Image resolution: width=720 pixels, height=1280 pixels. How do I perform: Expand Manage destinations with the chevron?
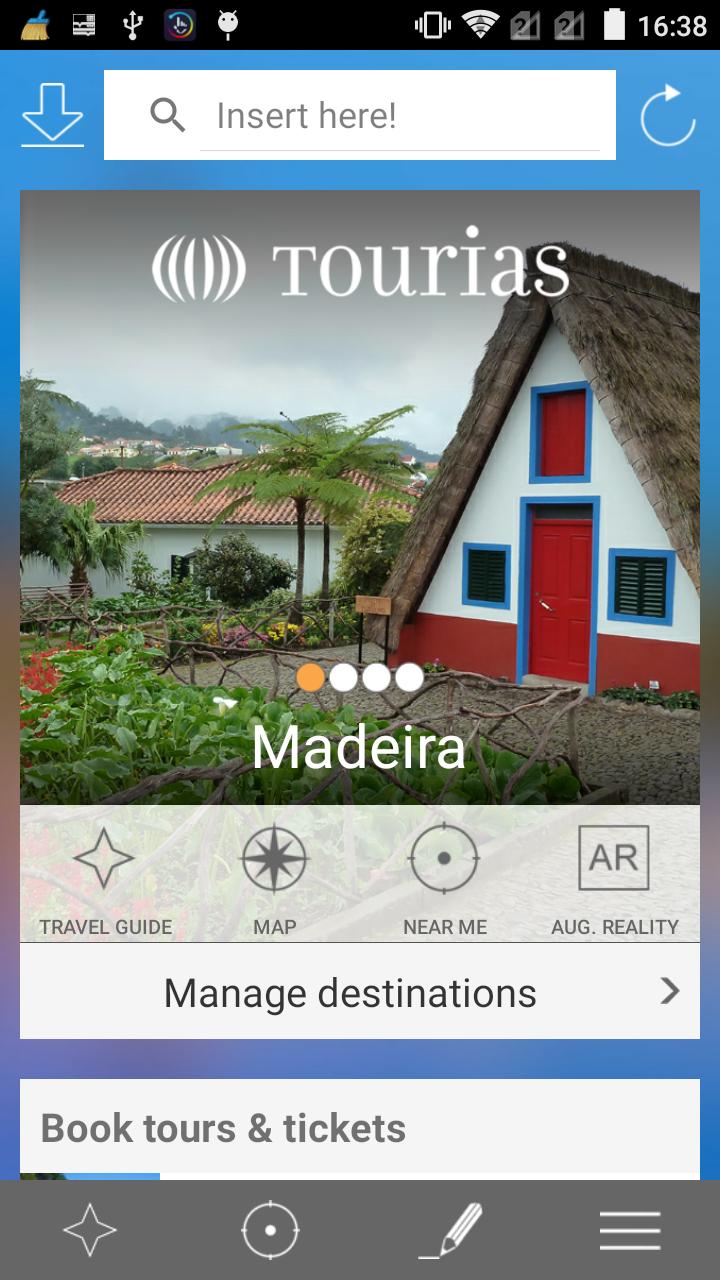[x=668, y=991]
